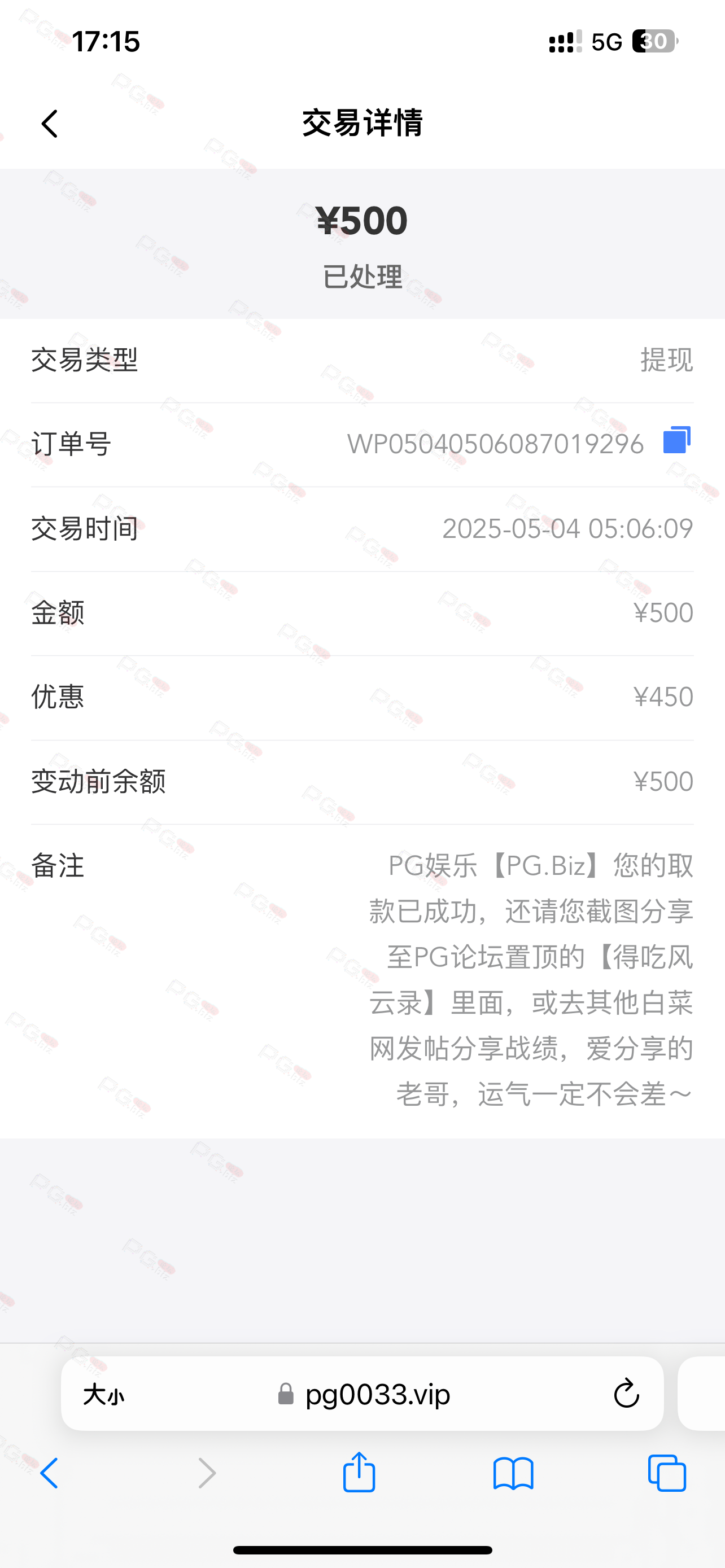725x1568 pixels.
Task: Open Safari's 大小 page settings menu
Action: coord(103,1394)
